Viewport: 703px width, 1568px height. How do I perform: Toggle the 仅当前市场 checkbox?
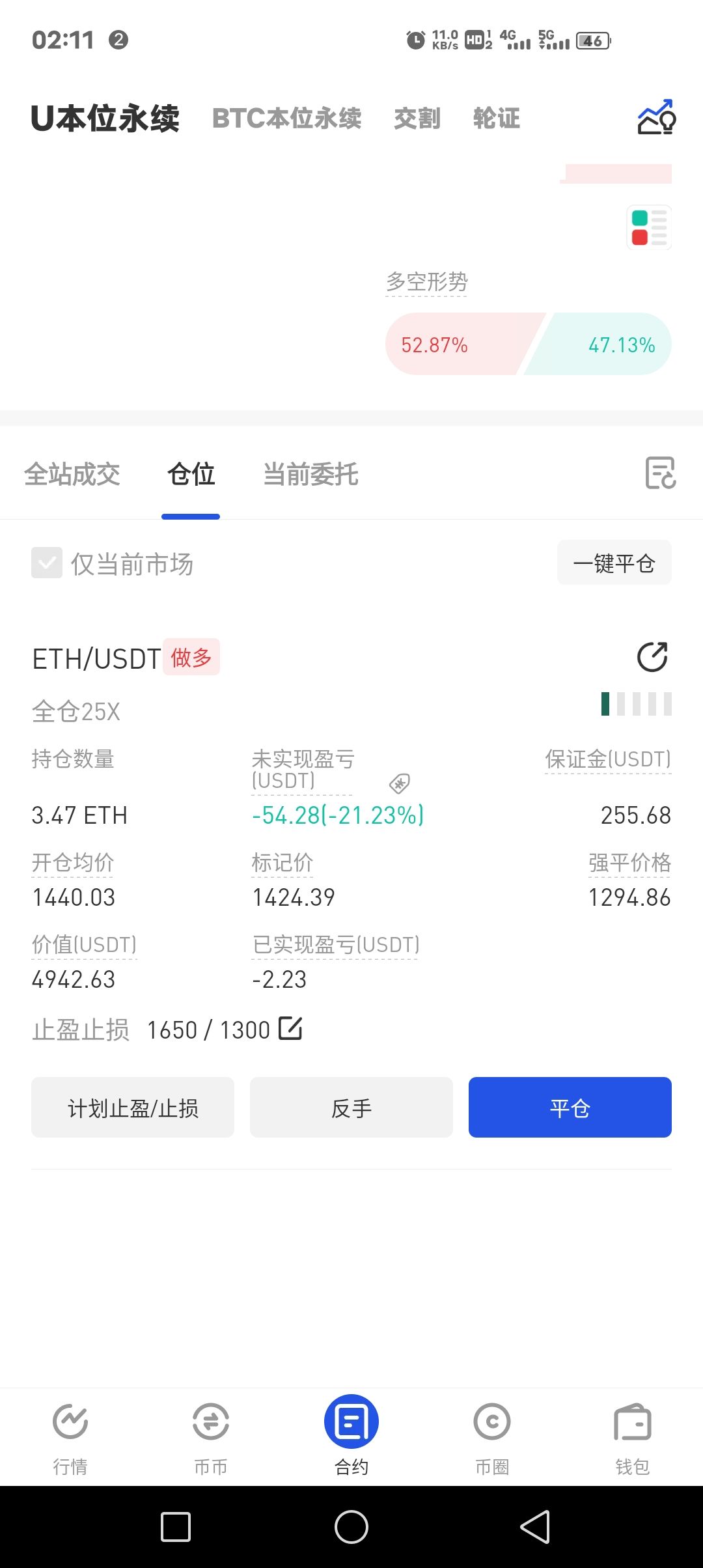47,563
